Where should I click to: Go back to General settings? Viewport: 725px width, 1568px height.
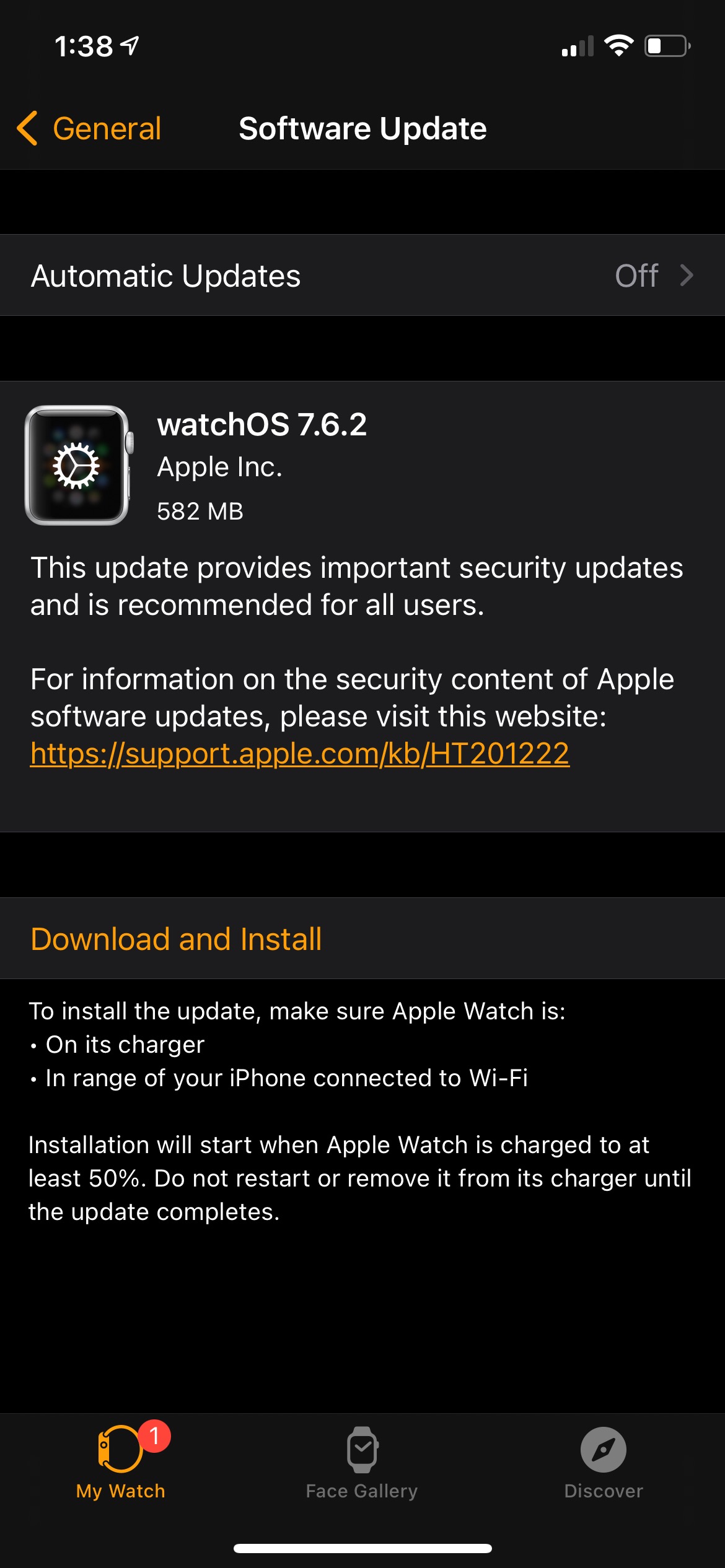pos(90,129)
